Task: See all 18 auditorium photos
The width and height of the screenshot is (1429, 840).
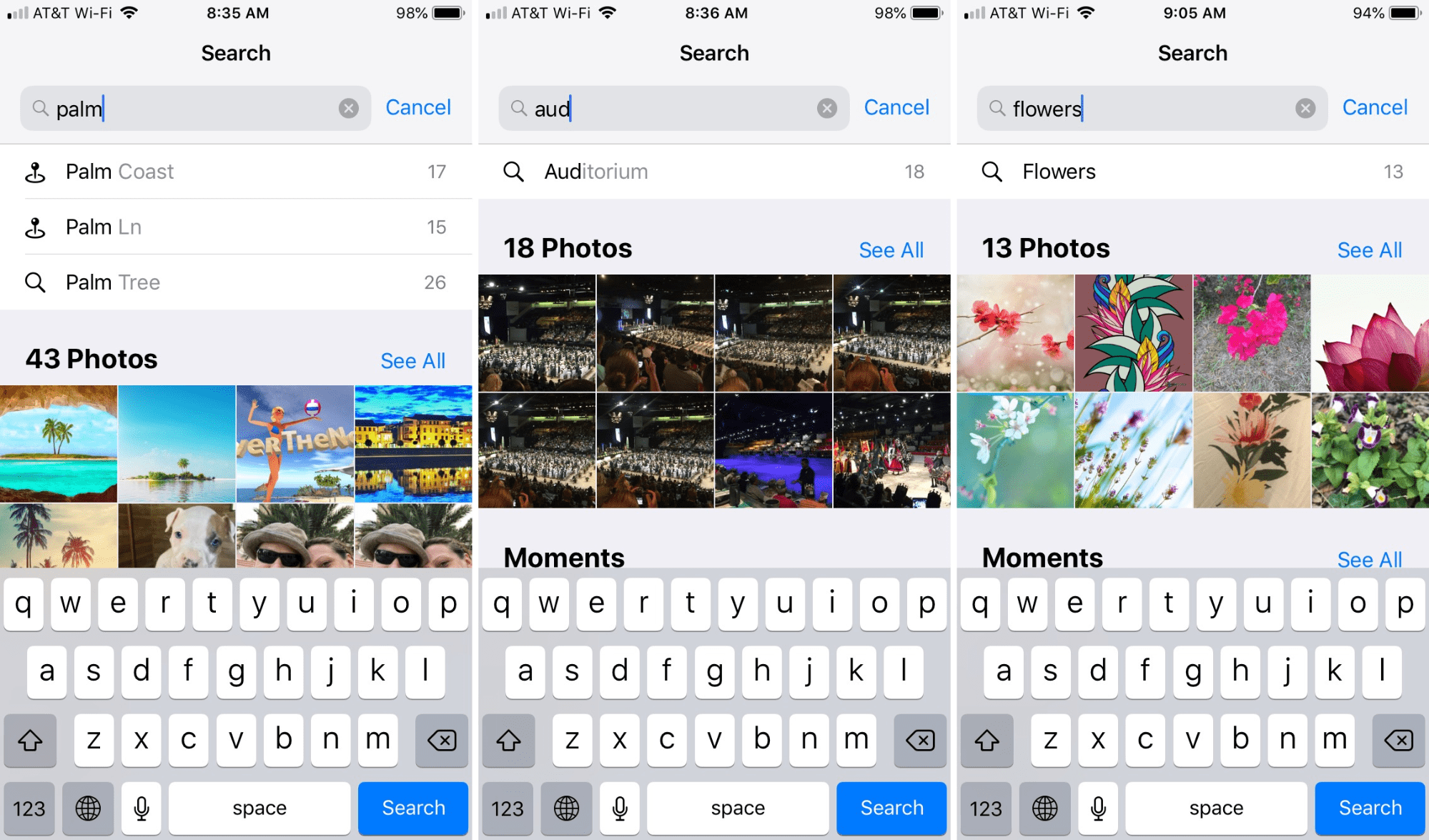Action: point(891,250)
